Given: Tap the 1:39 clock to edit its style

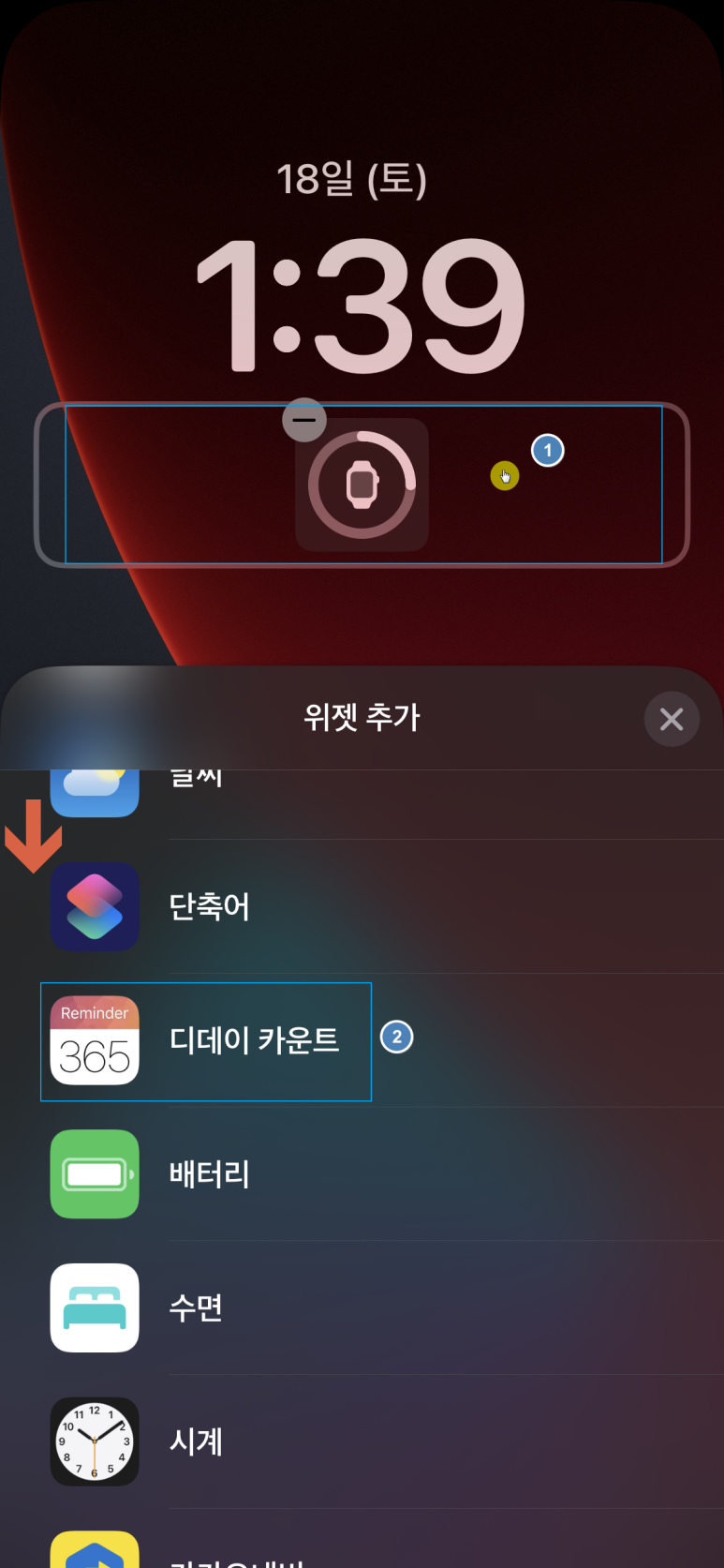Looking at the screenshot, I should click(x=361, y=304).
